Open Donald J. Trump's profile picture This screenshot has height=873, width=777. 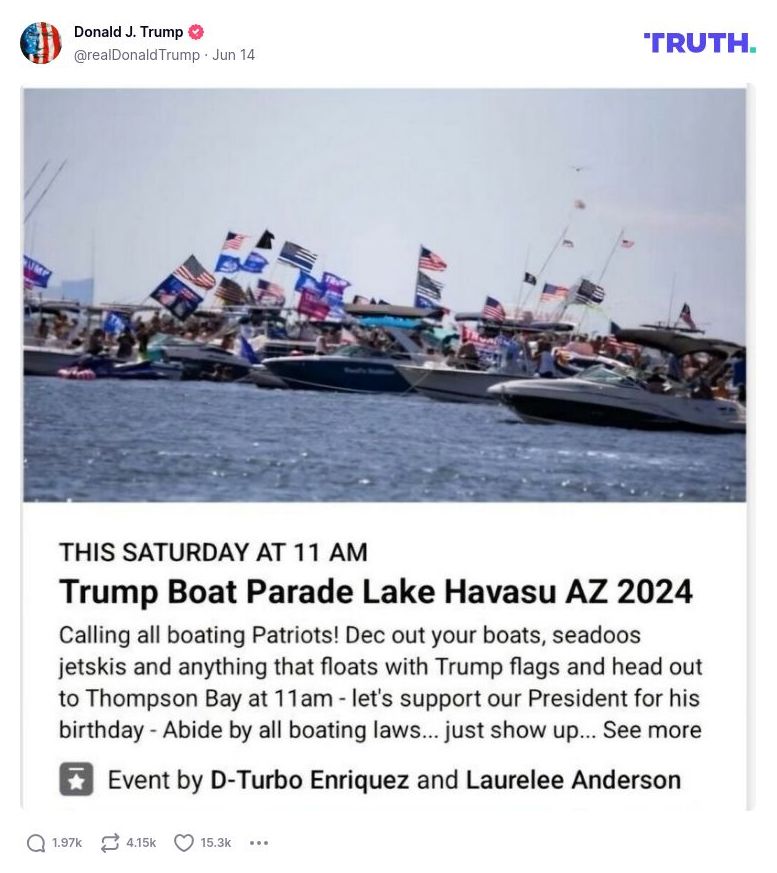coord(41,43)
